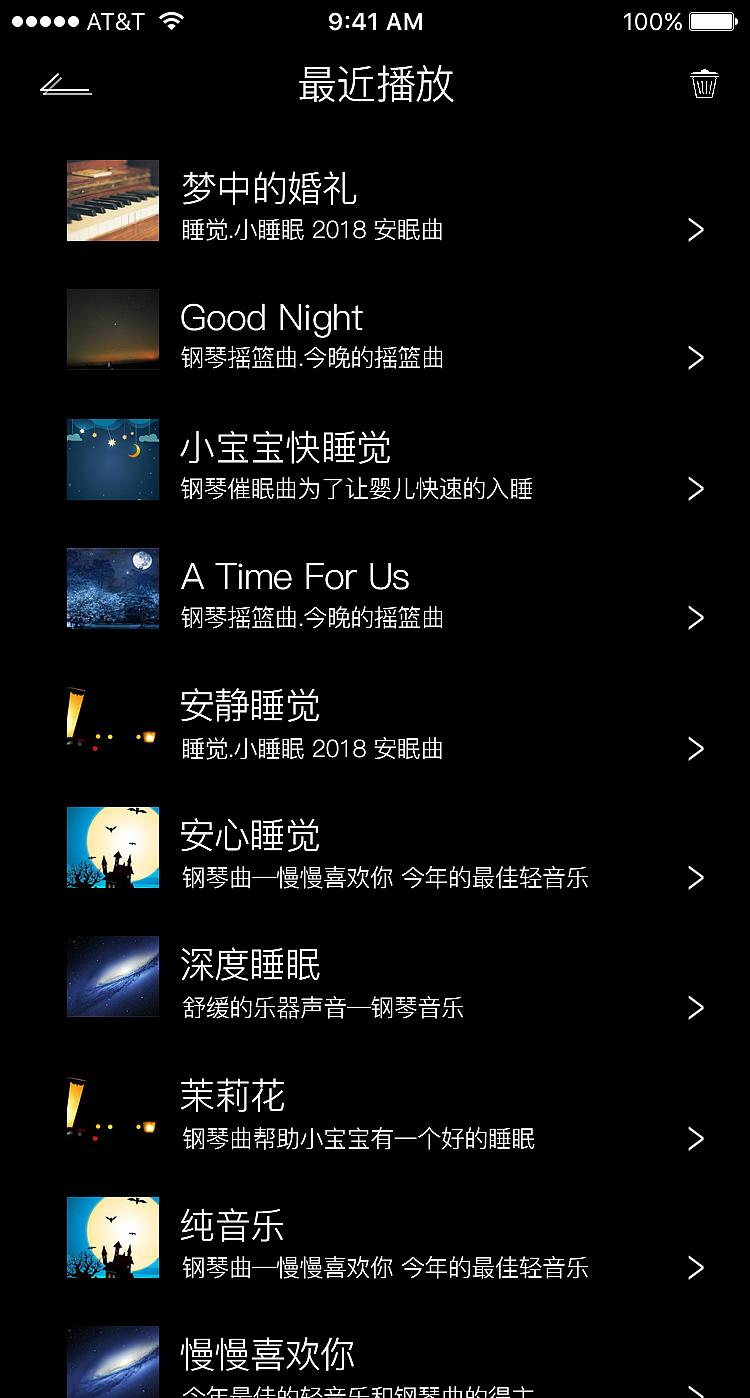This screenshot has height=1398, width=750.
Task: Click the back arrow icon
Action: (65, 85)
